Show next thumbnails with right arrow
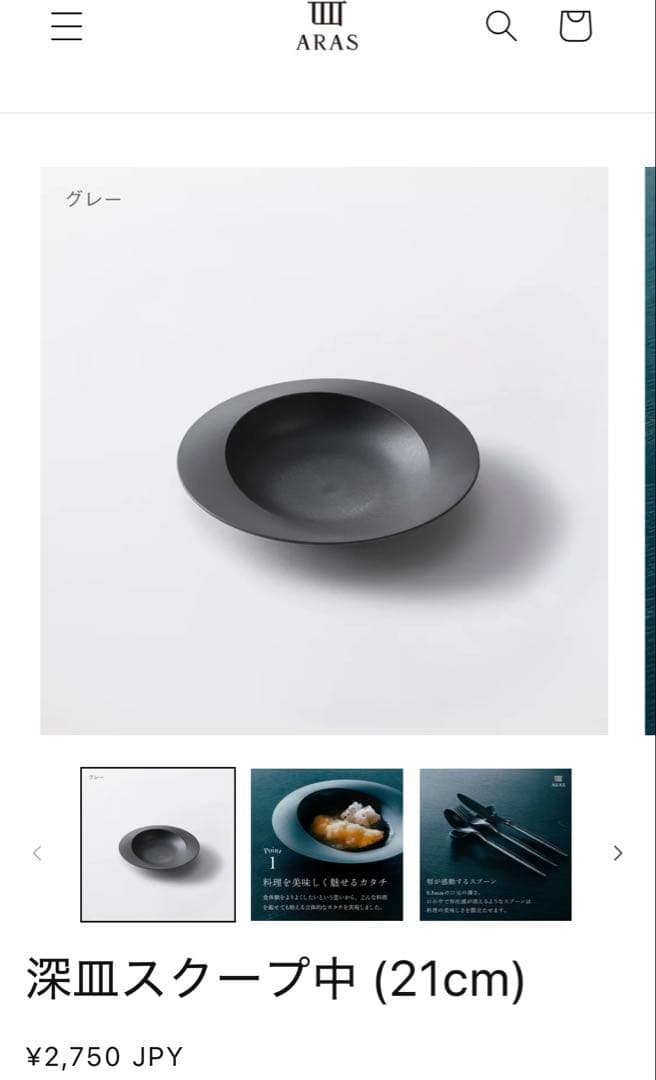The width and height of the screenshot is (656, 1080). 618,853
